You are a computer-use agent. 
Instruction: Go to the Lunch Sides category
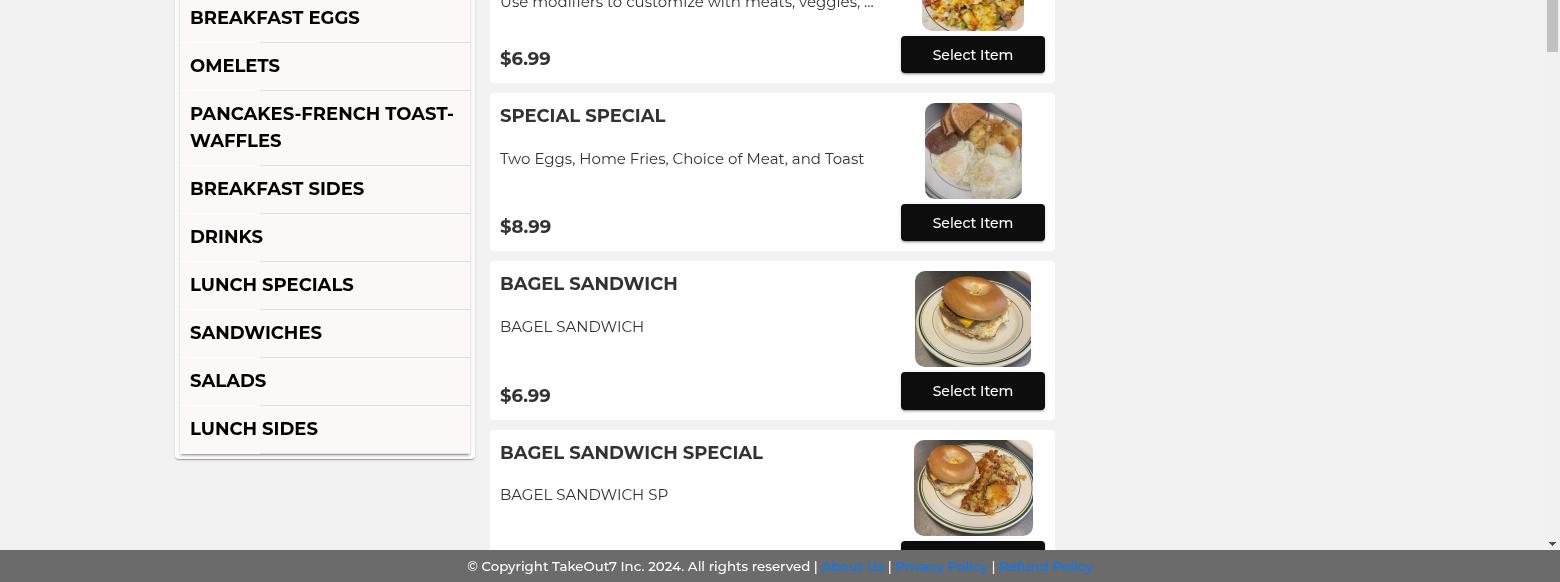[x=254, y=429]
